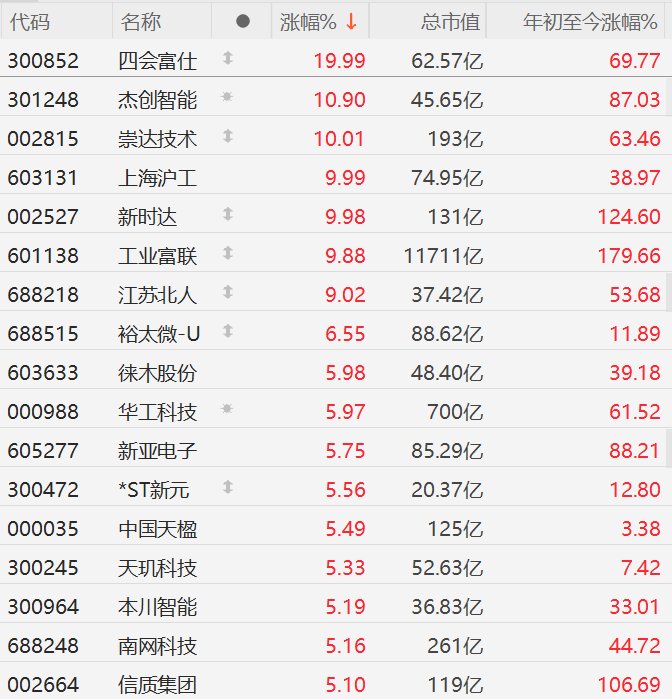672x699 pixels.
Task: Sort by 名称 column header
Action: [x=140, y=22]
